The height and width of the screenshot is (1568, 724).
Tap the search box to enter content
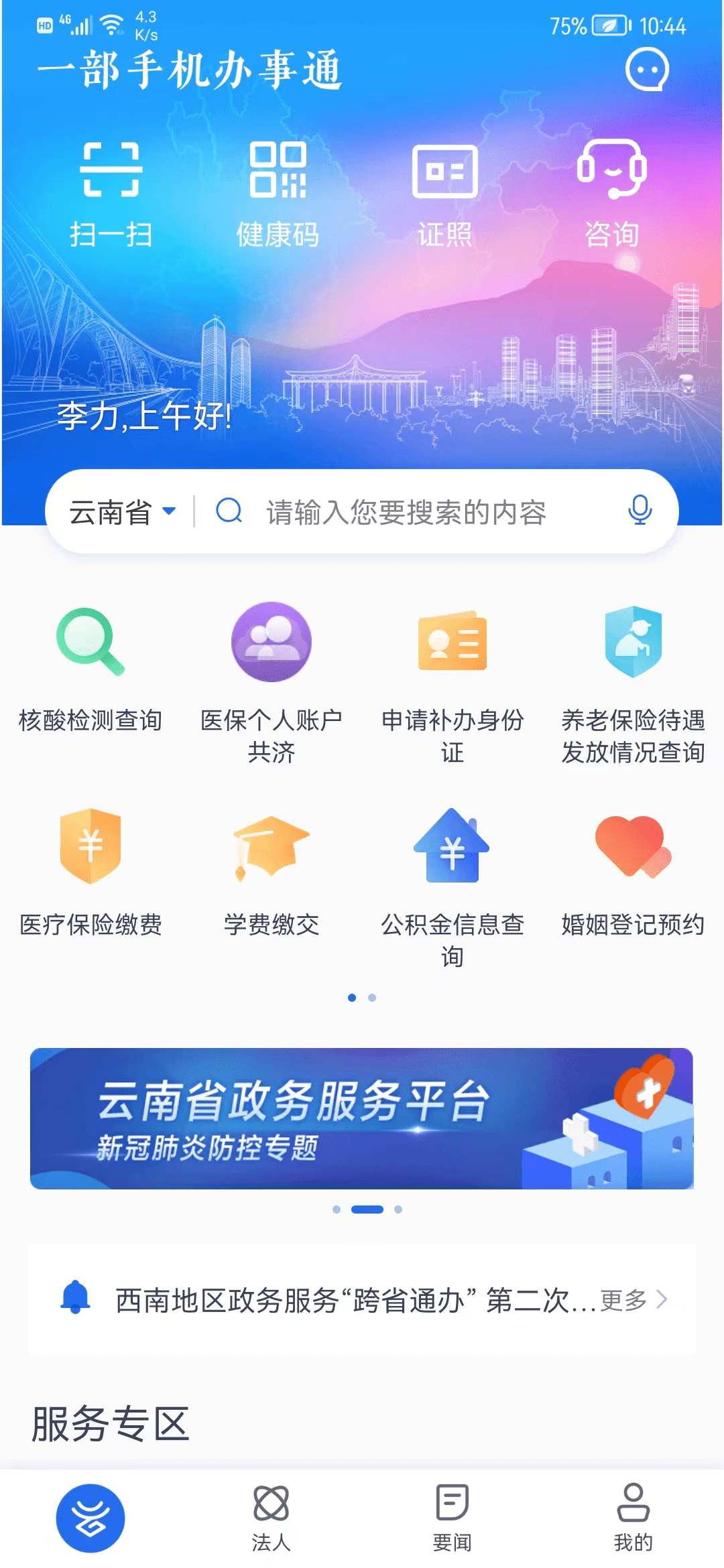406,513
